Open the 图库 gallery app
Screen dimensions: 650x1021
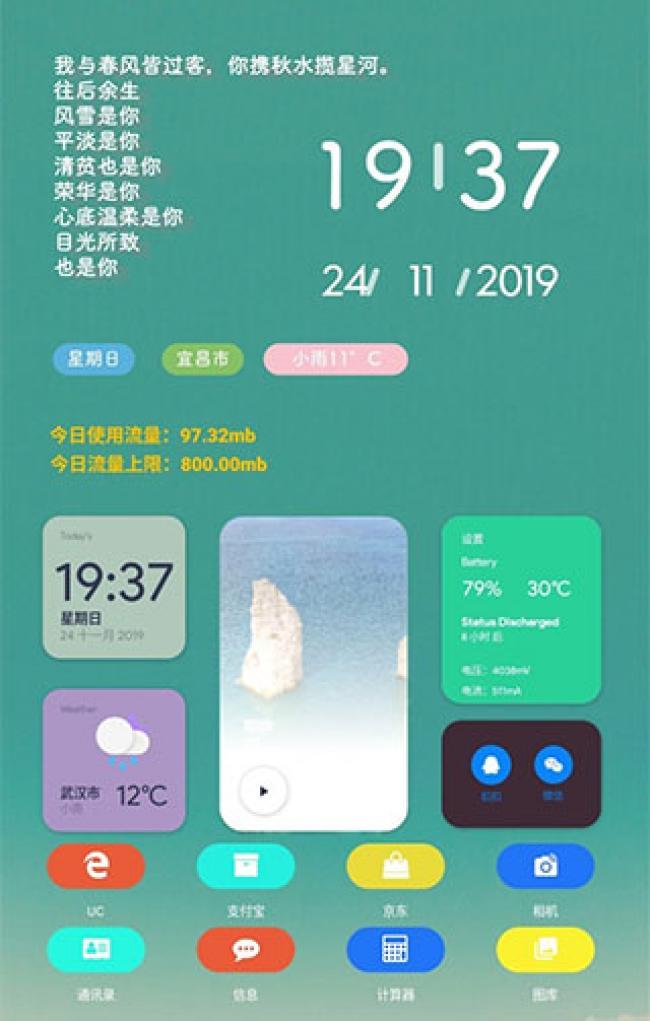click(x=545, y=950)
